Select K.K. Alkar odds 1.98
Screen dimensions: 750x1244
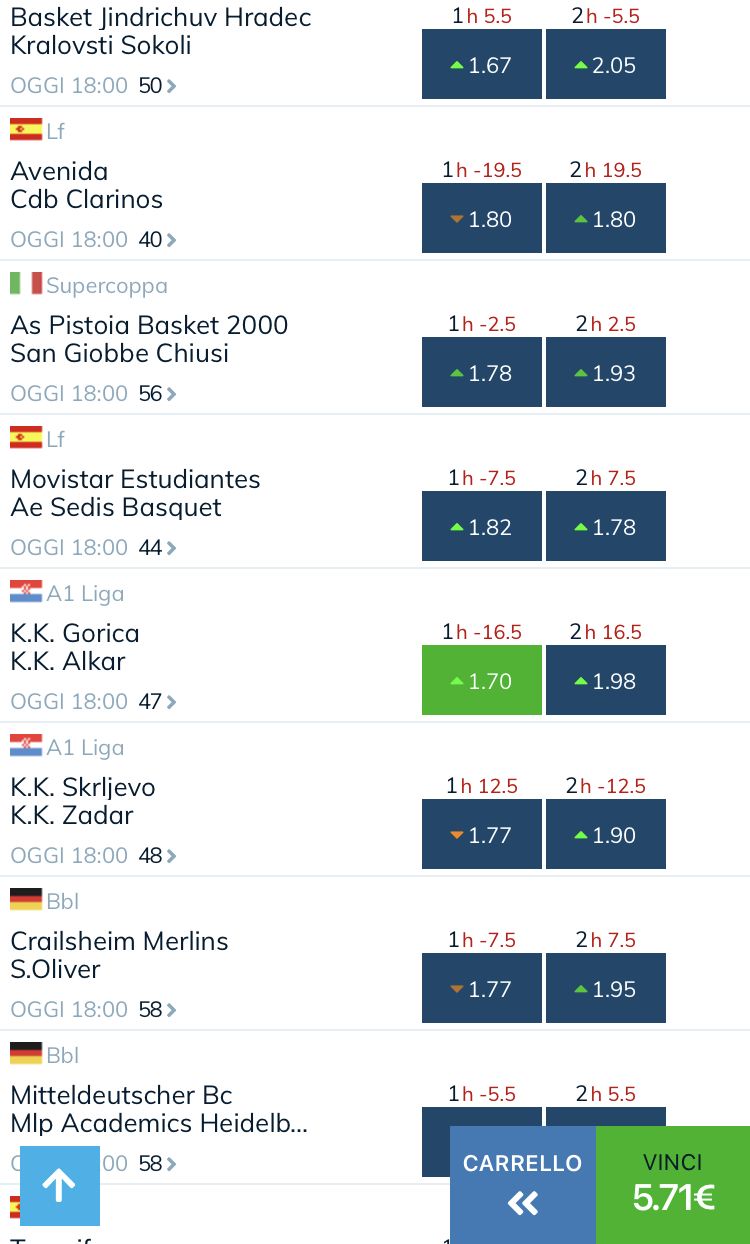pyautogui.click(x=606, y=680)
